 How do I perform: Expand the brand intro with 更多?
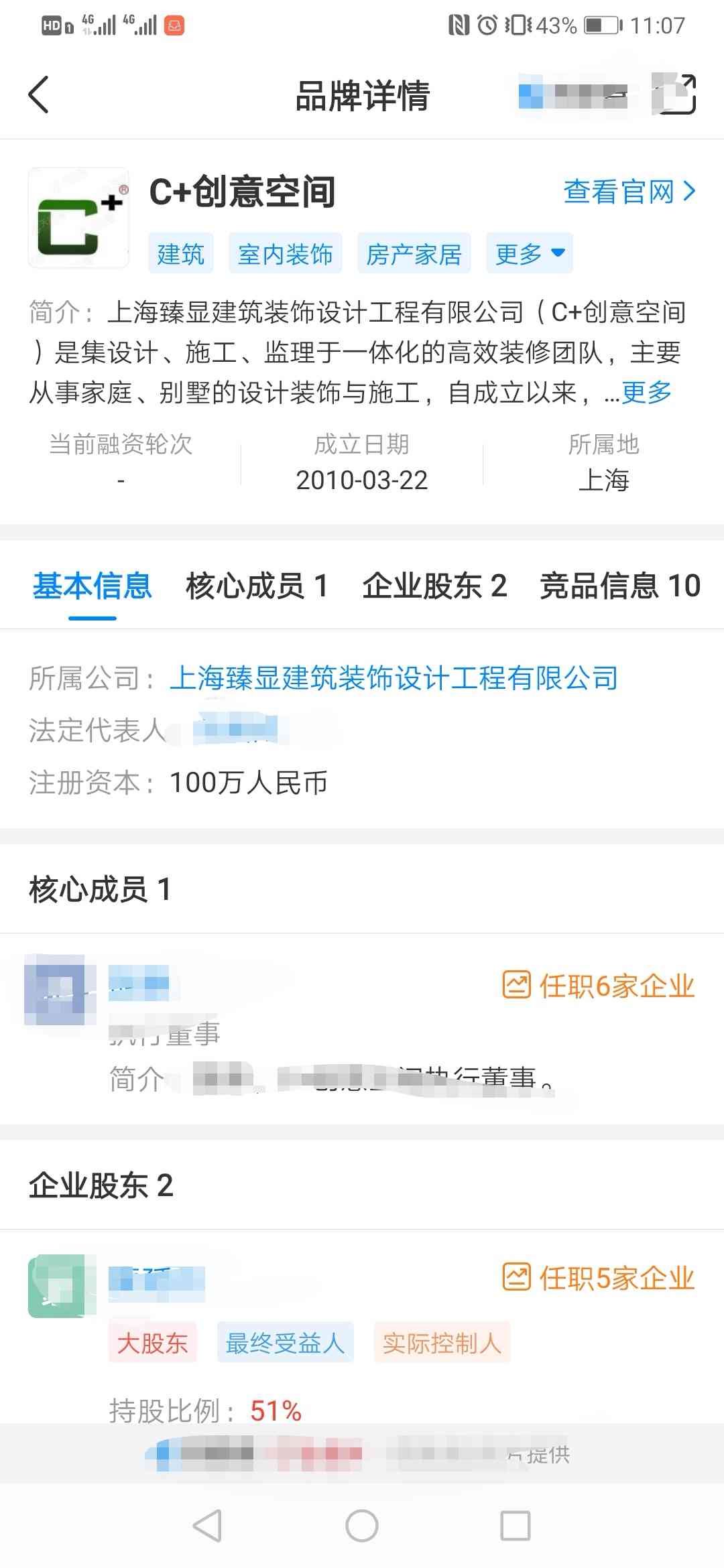click(646, 393)
